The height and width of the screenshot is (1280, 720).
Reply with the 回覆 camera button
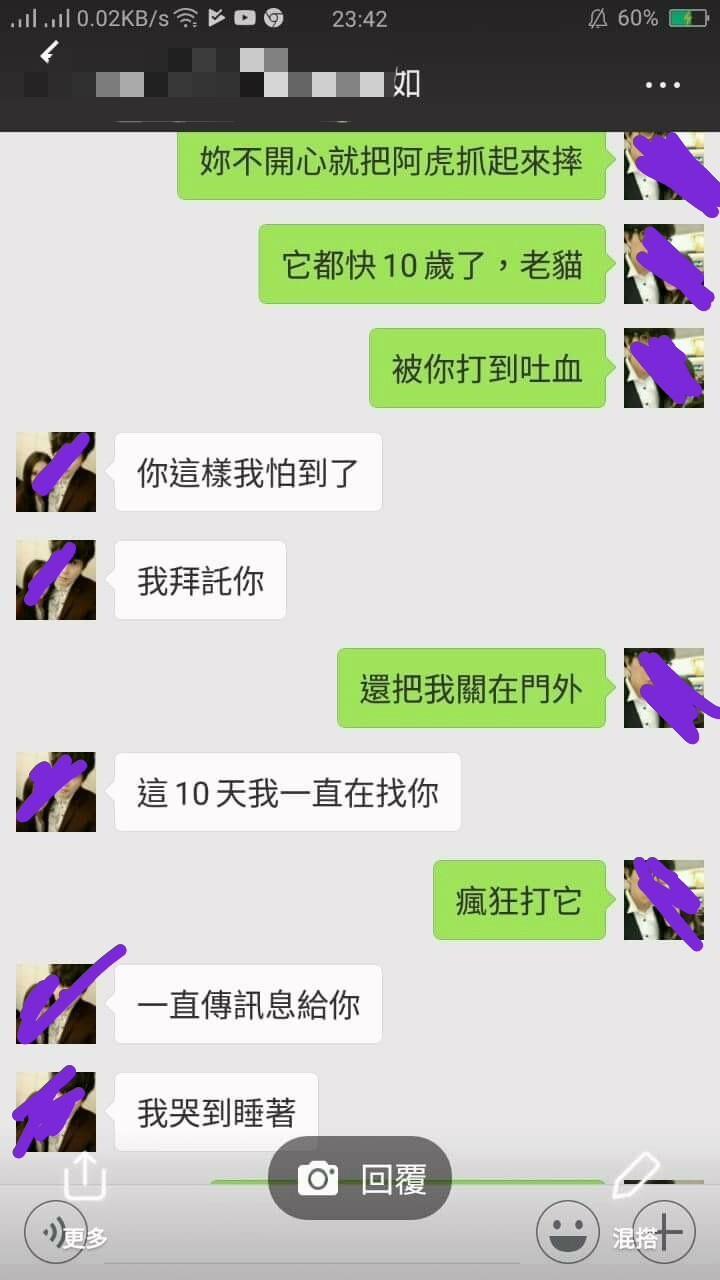tap(360, 1178)
